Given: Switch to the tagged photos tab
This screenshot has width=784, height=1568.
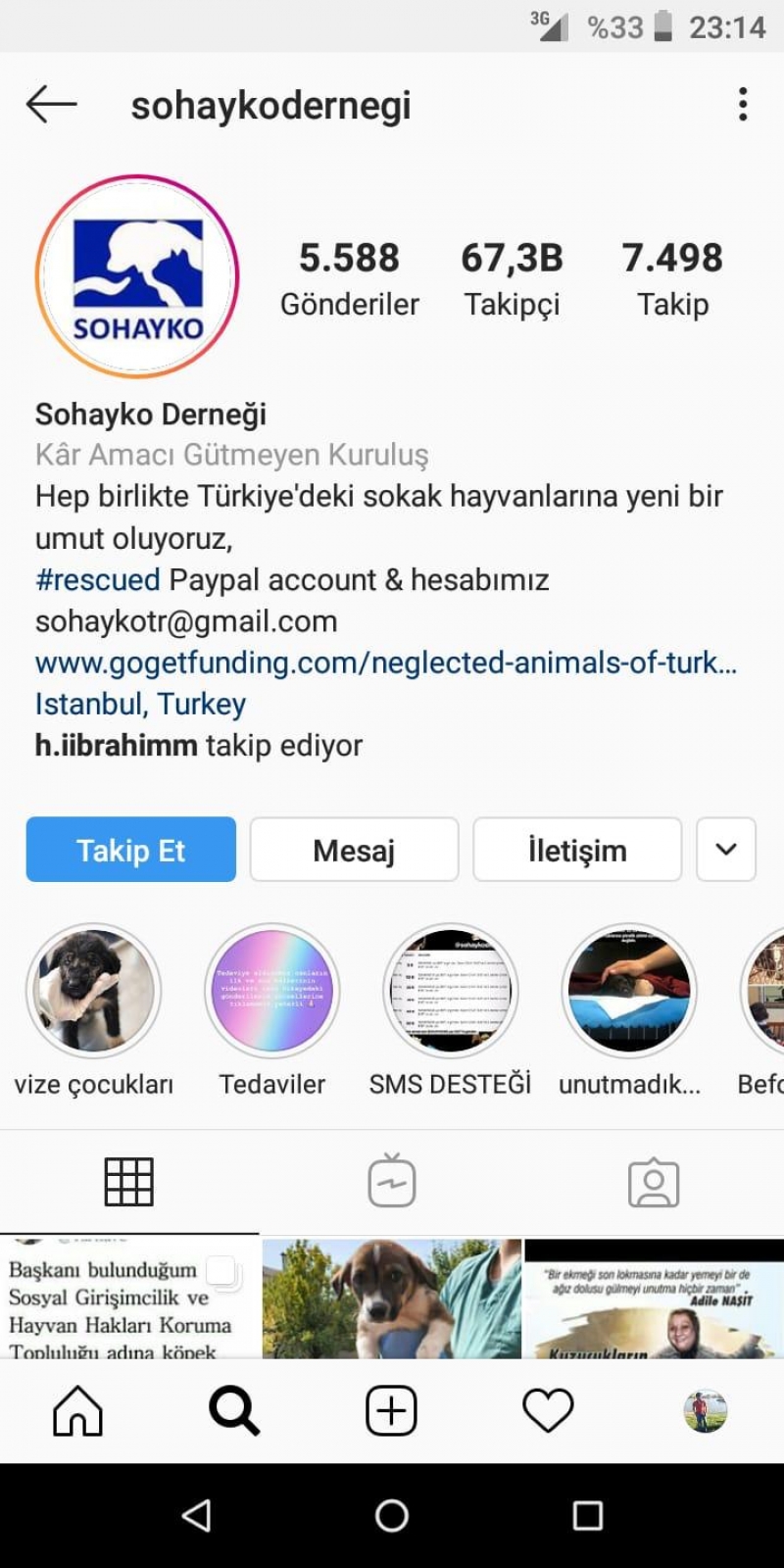Looking at the screenshot, I should [x=654, y=1183].
